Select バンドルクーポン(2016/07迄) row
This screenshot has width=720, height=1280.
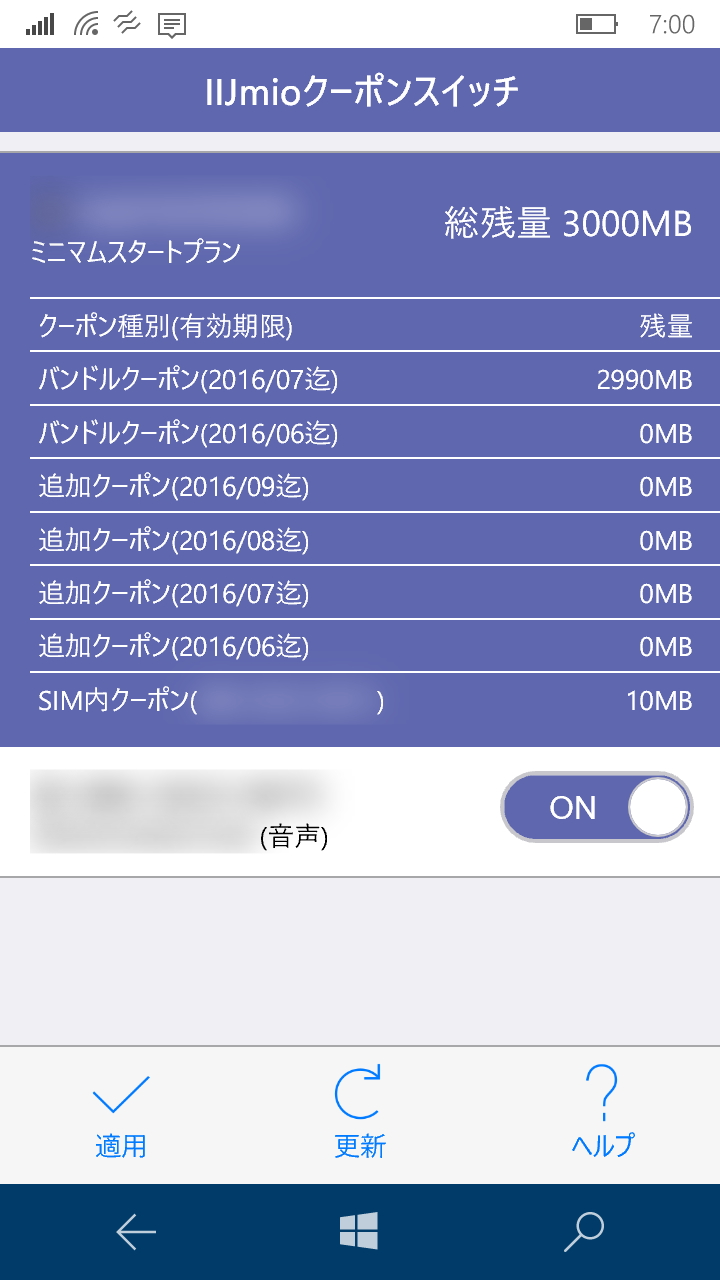coord(360,380)
